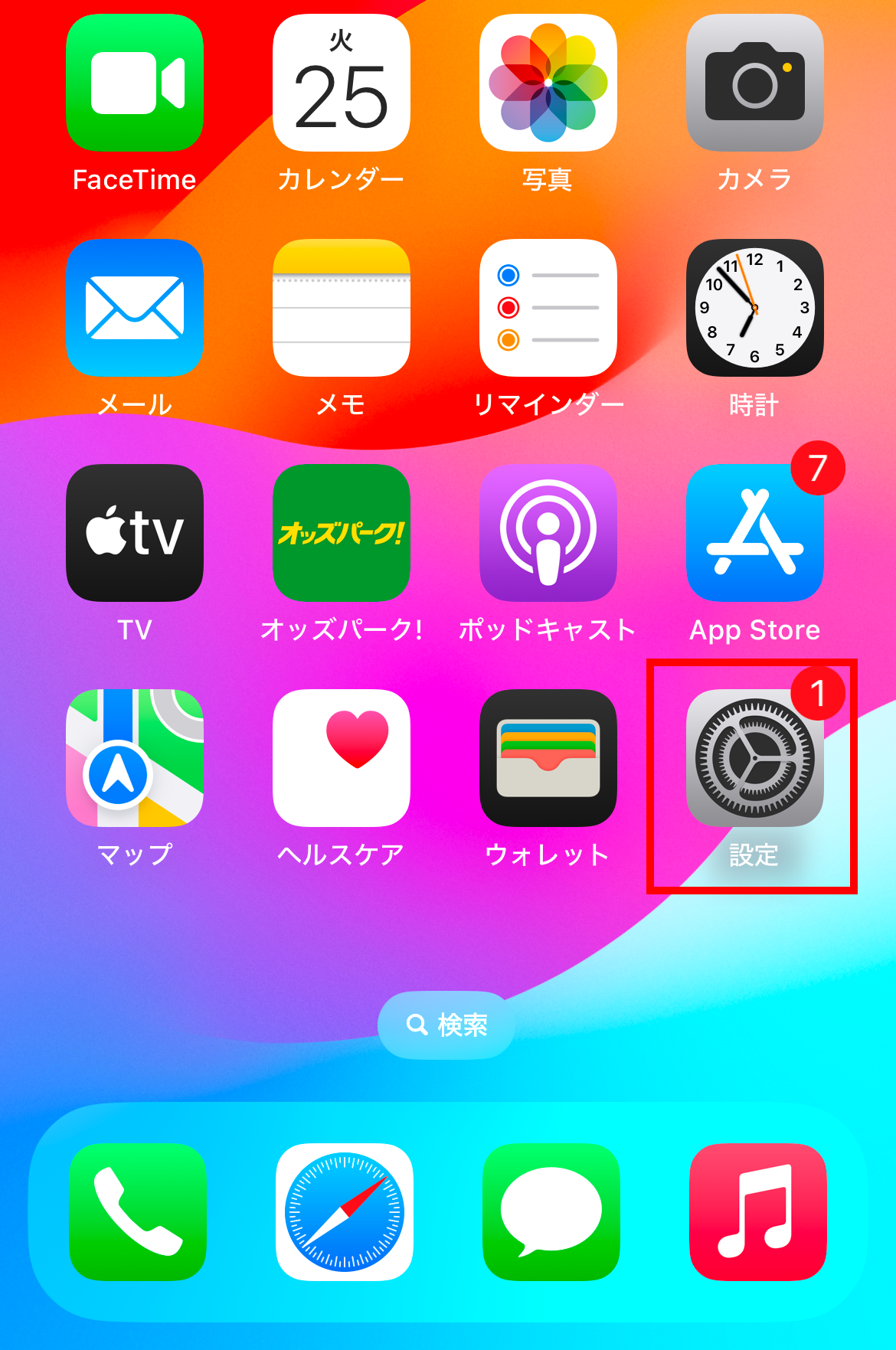This screenshot has width=896, height=1350.
Task: Open the Music app in the dock
Action: click(x=758, y=1212)
